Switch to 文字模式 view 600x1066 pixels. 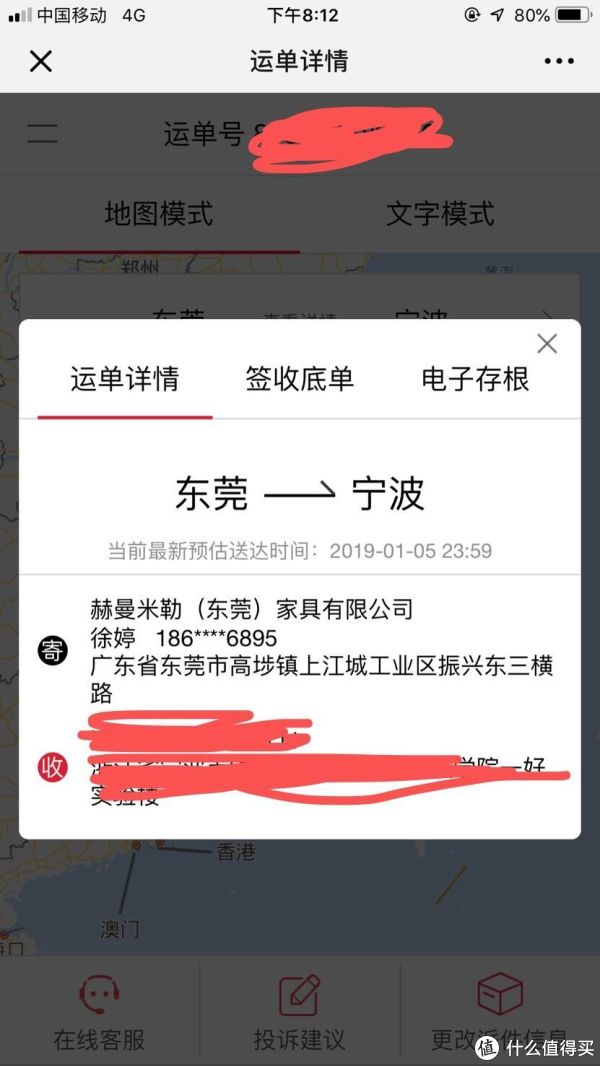(x=440, y=213)
